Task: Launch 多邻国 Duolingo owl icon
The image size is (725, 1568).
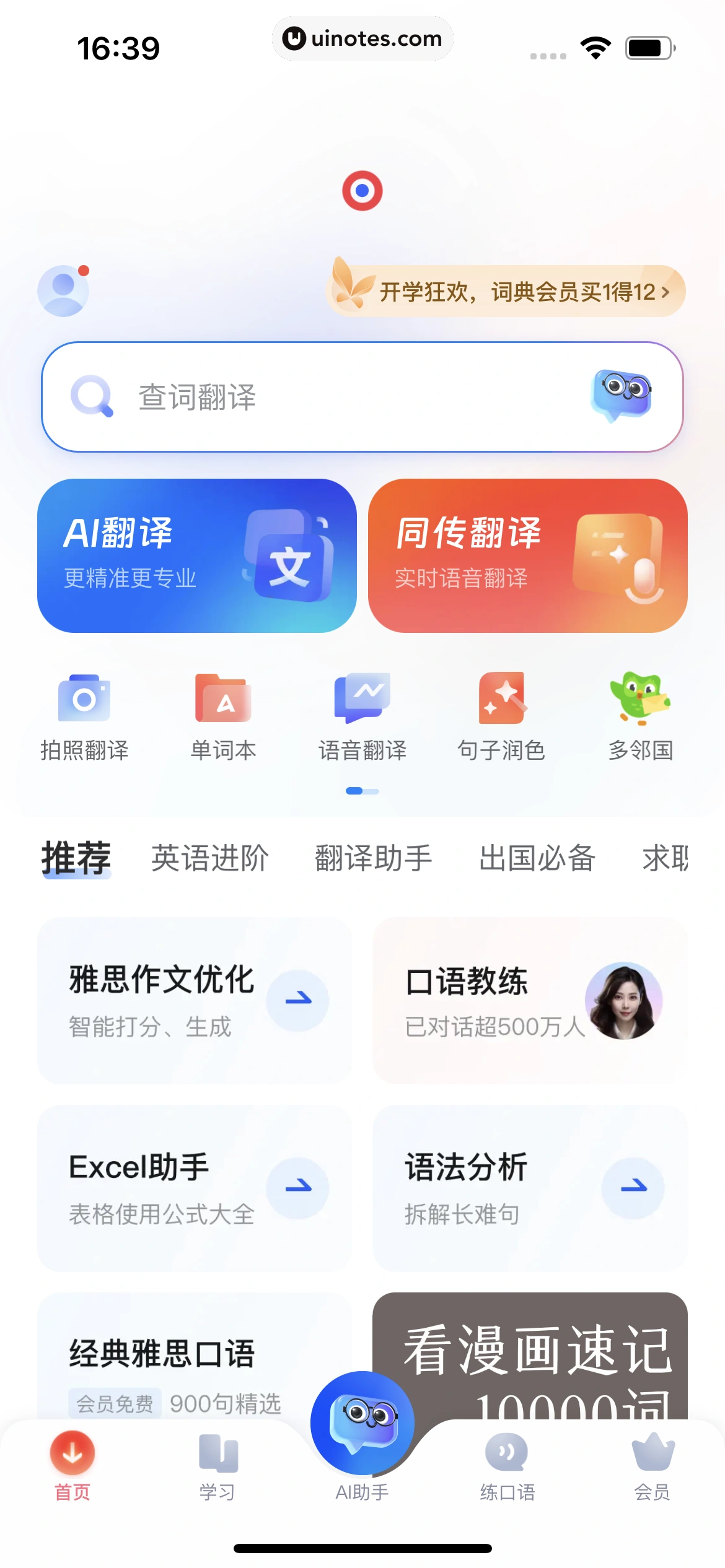Action: [642, 700]
